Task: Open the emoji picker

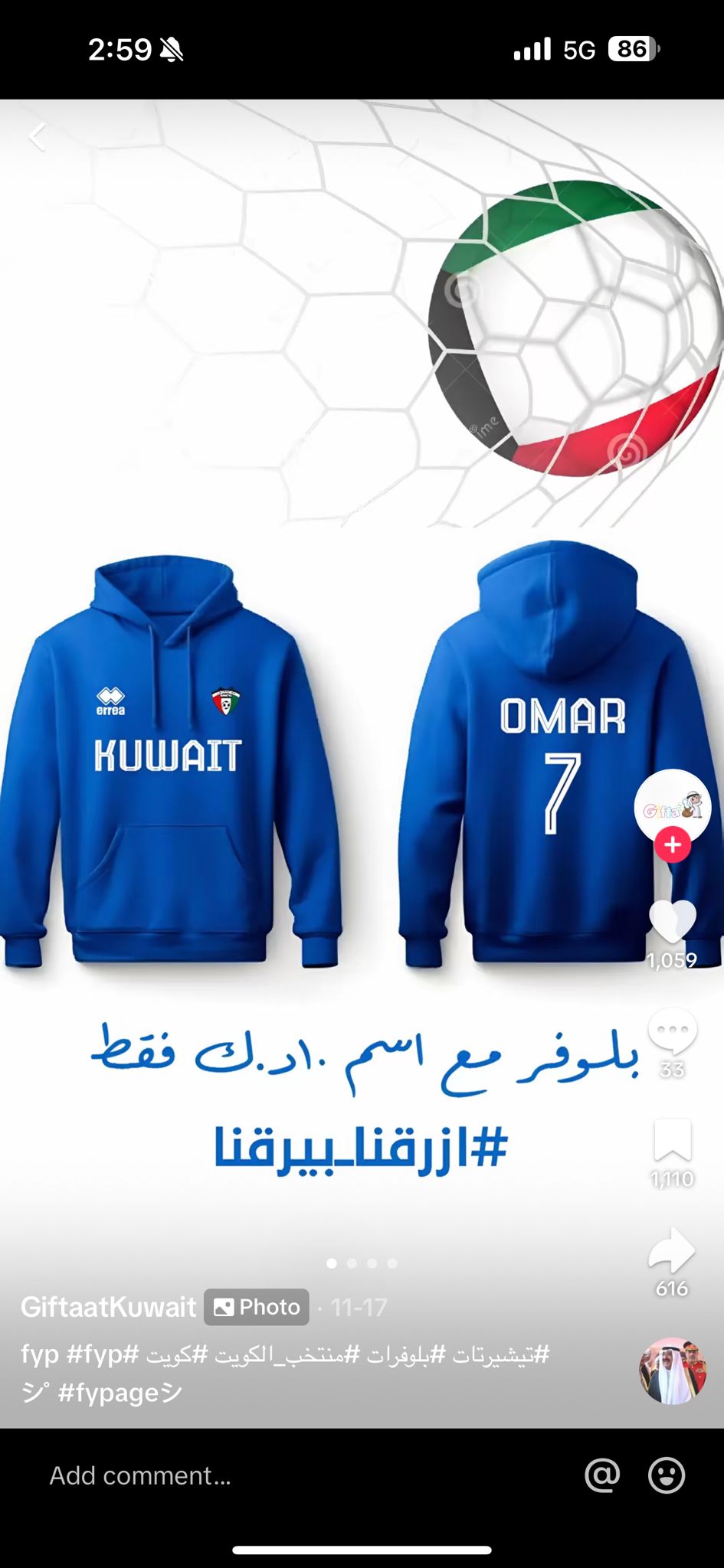Action: pyautogui.click(x=667, y=1475)
